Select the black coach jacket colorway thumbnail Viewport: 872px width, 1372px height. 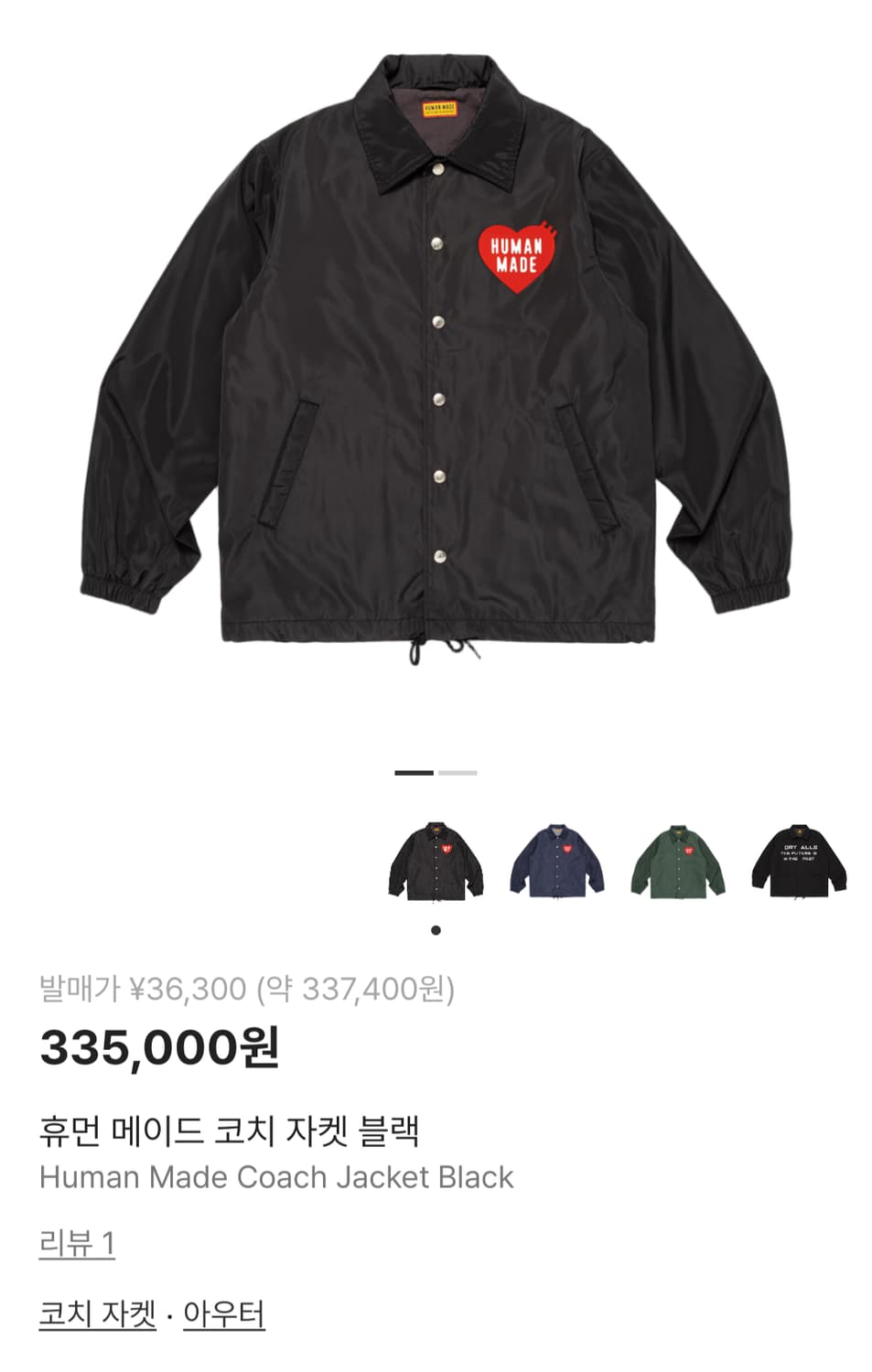[436, 860]
